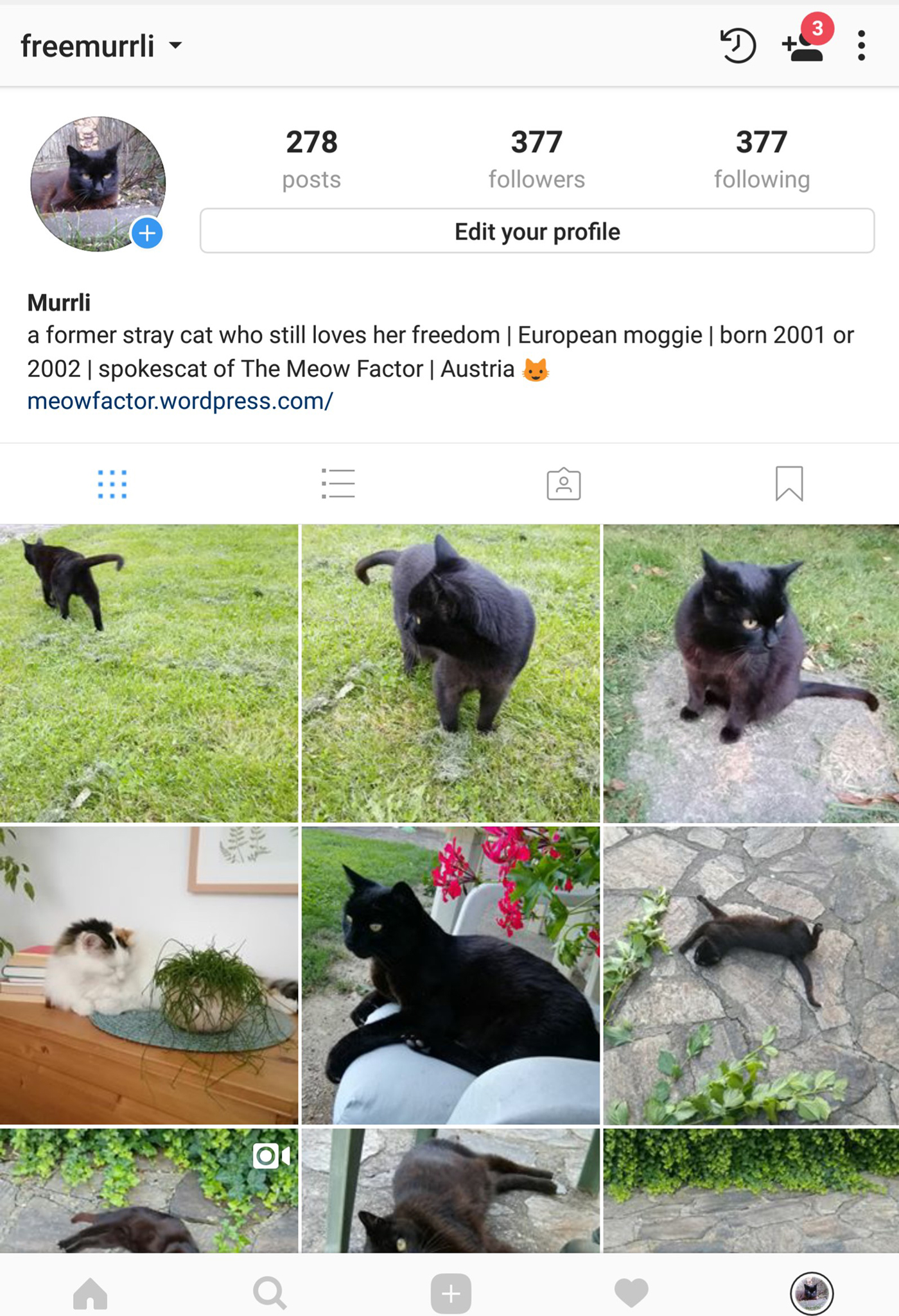Switch to grid view tab
This screenshot has width=899, height=1316.
[112, 484]
